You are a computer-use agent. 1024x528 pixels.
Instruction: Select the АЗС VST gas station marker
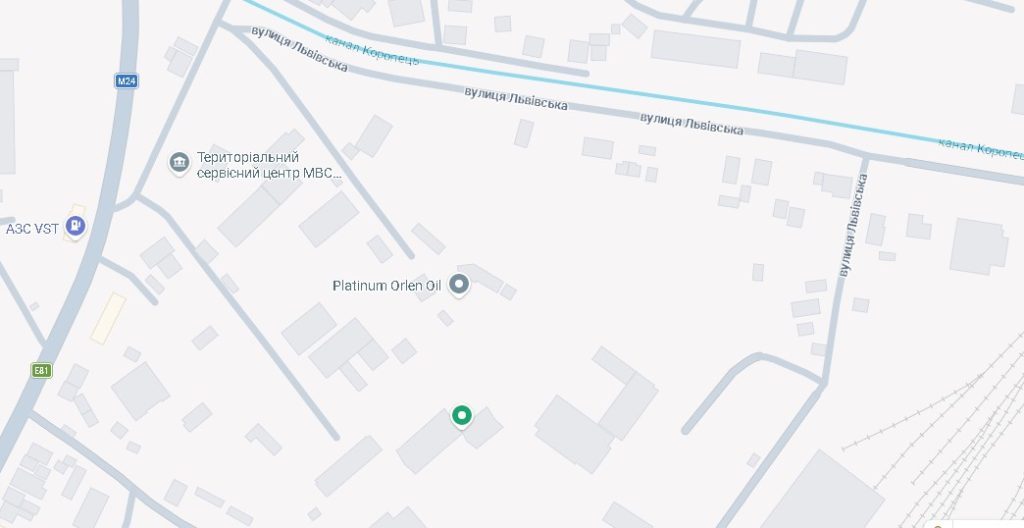tap(76, 227)
